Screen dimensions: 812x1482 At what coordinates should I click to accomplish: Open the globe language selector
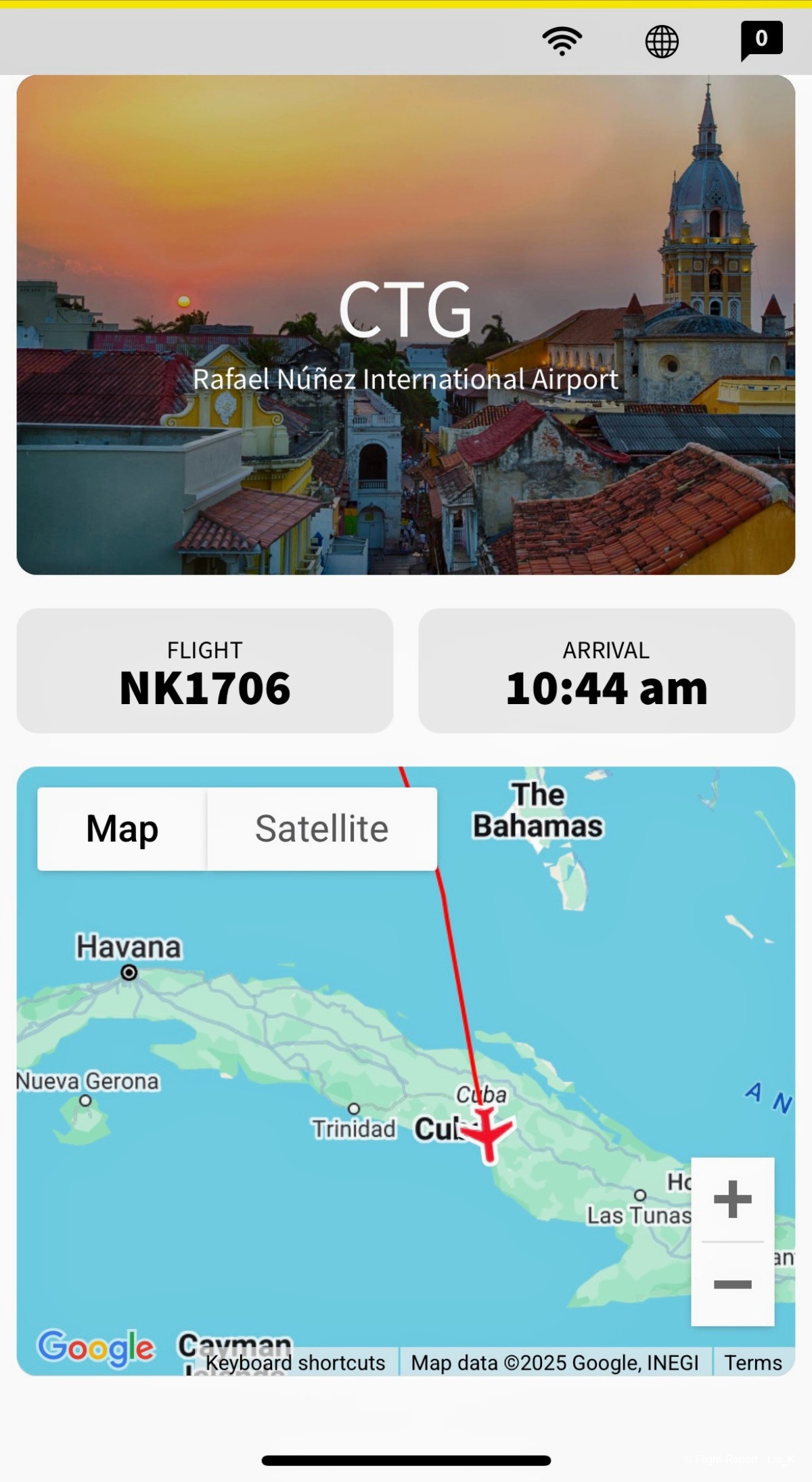(661, 41)
